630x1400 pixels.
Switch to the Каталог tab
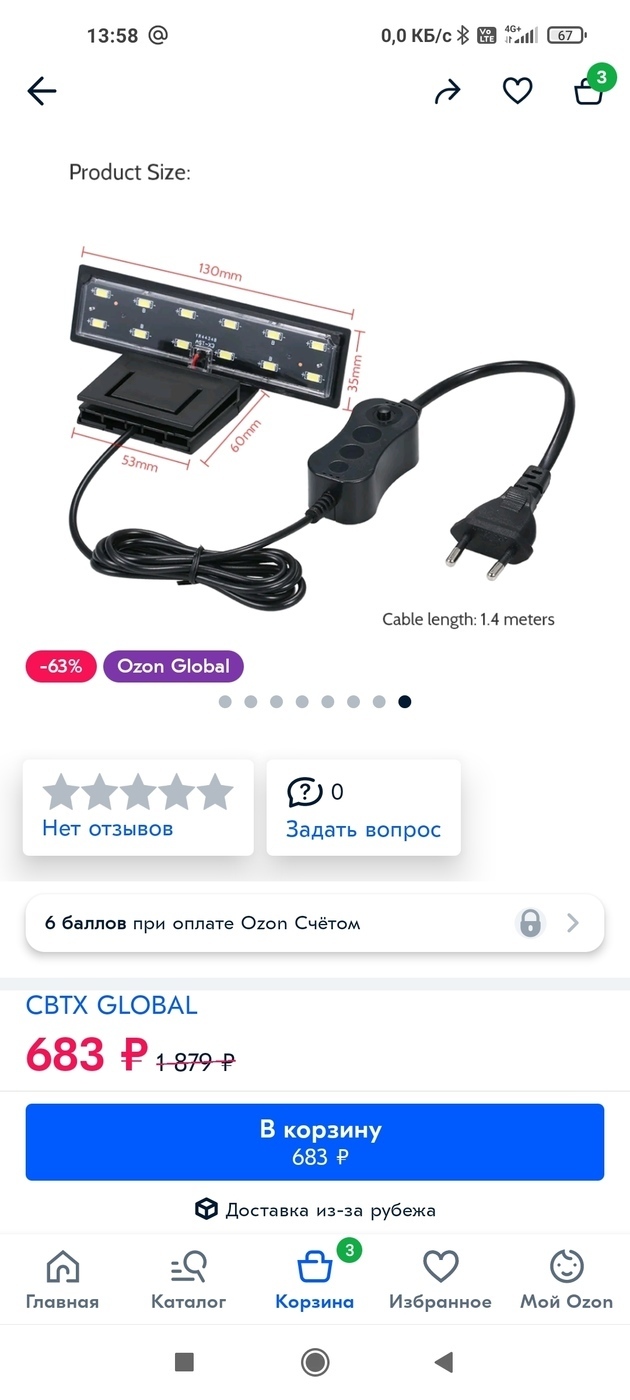pyautogui.click(x=188, y=1280)
